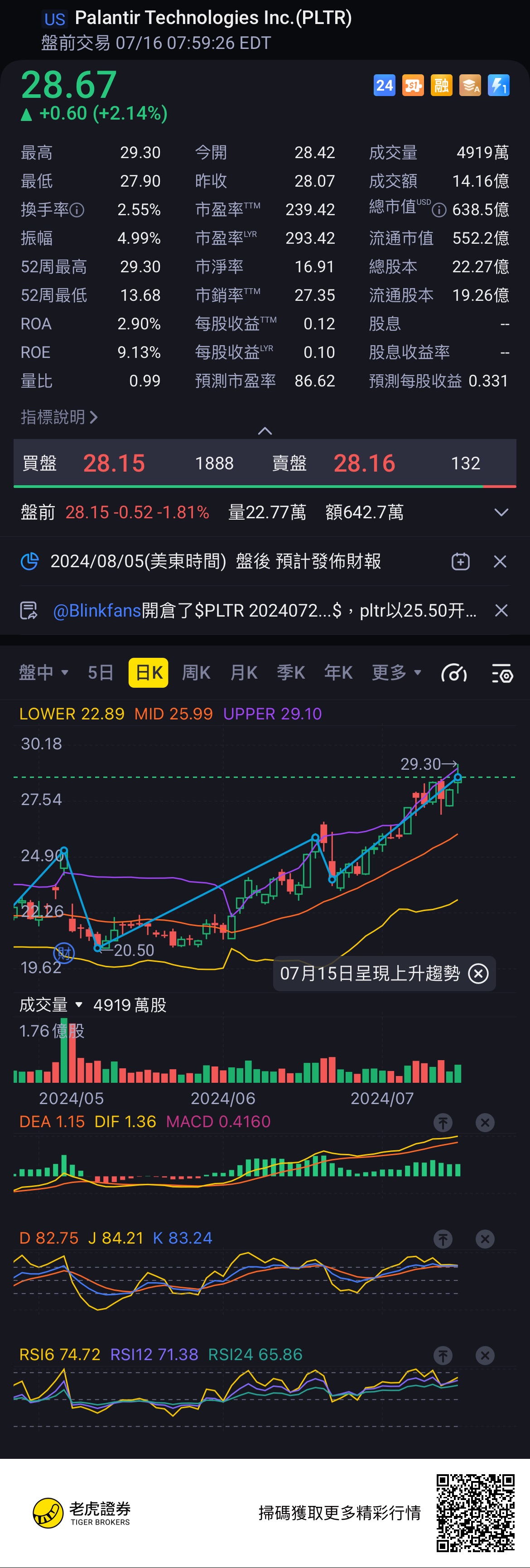Show the 換手率 info tooltip
This screenshot has width=530, height=1568.
[77, 210]
